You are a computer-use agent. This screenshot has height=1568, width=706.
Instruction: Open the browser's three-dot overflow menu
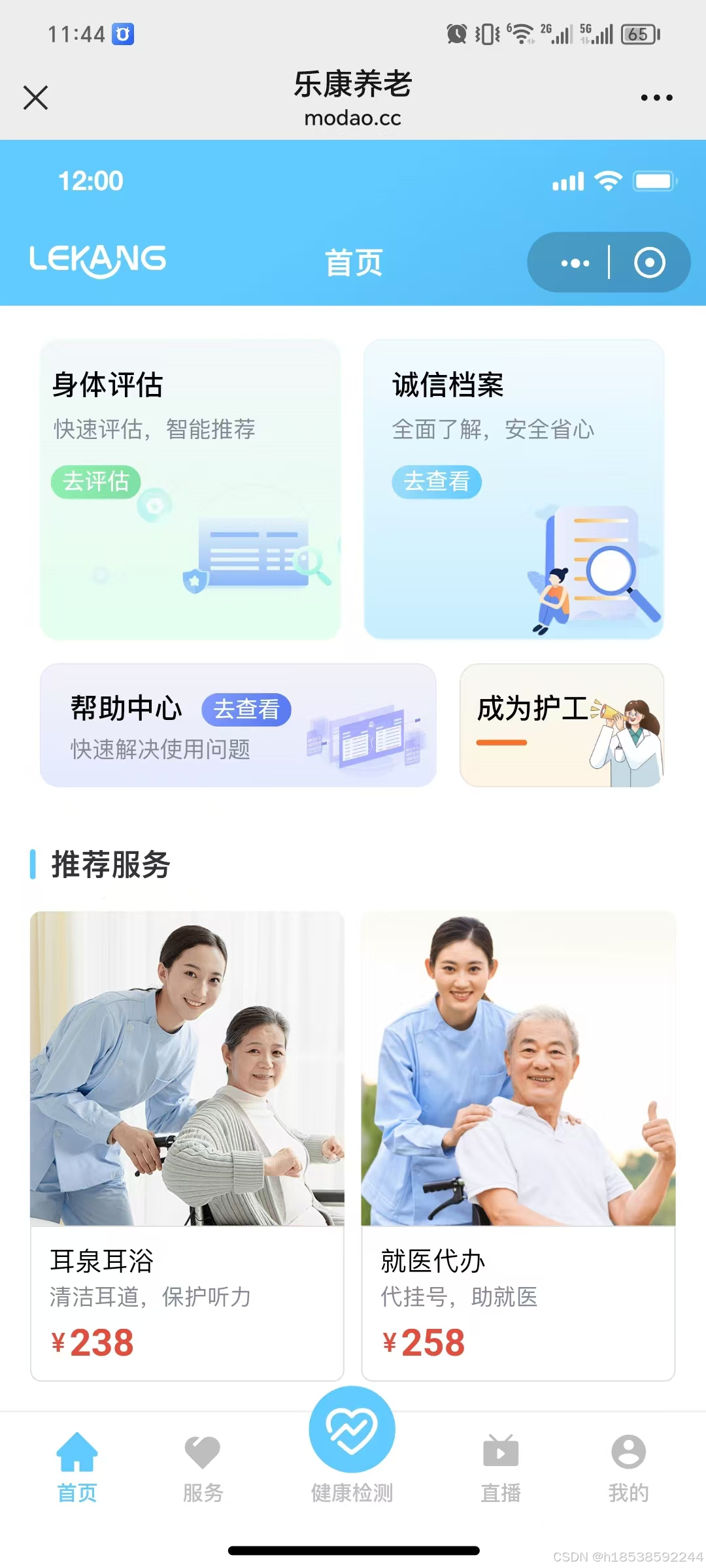click(656, 98)
